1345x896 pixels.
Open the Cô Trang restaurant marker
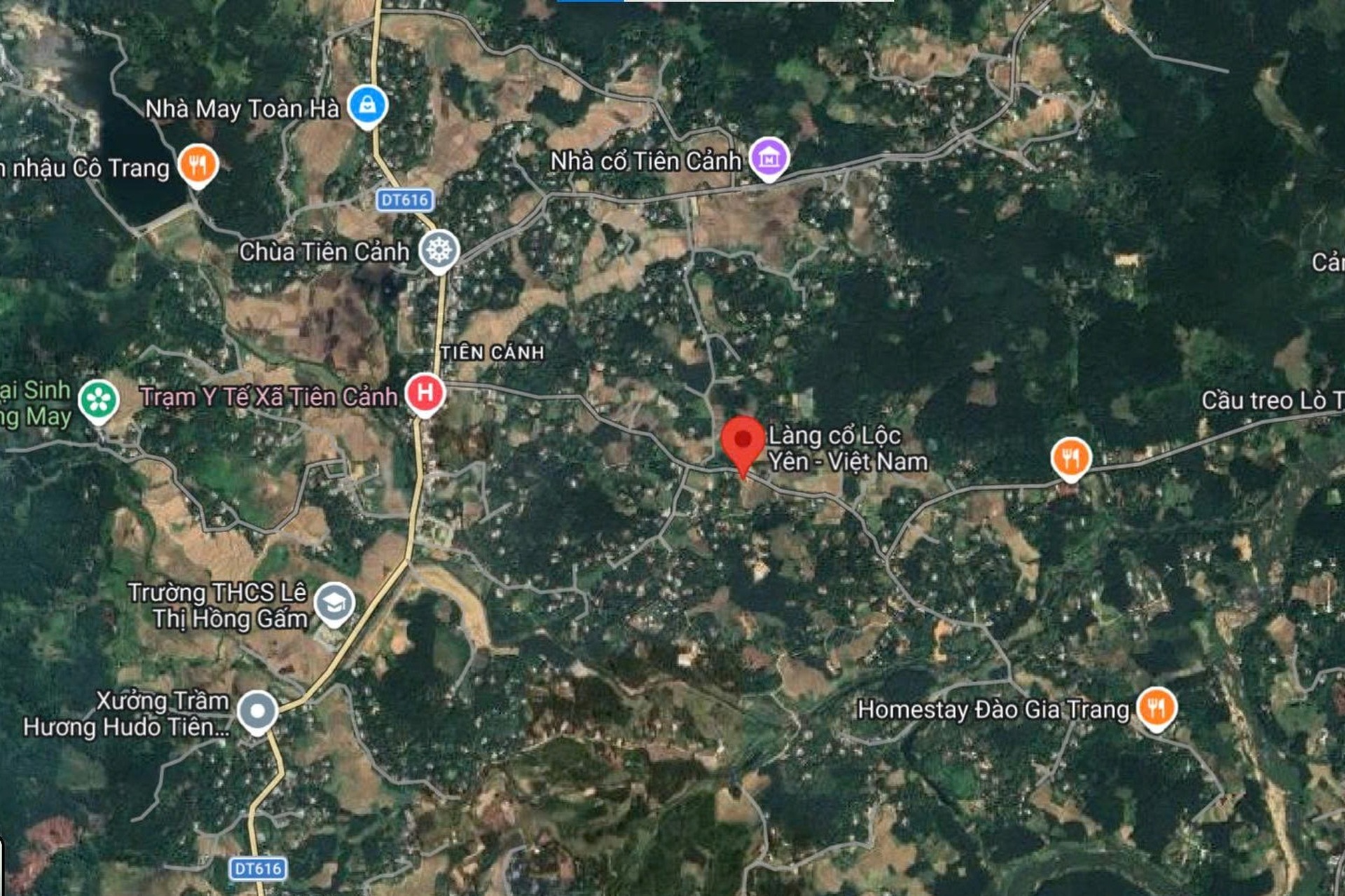198,165
